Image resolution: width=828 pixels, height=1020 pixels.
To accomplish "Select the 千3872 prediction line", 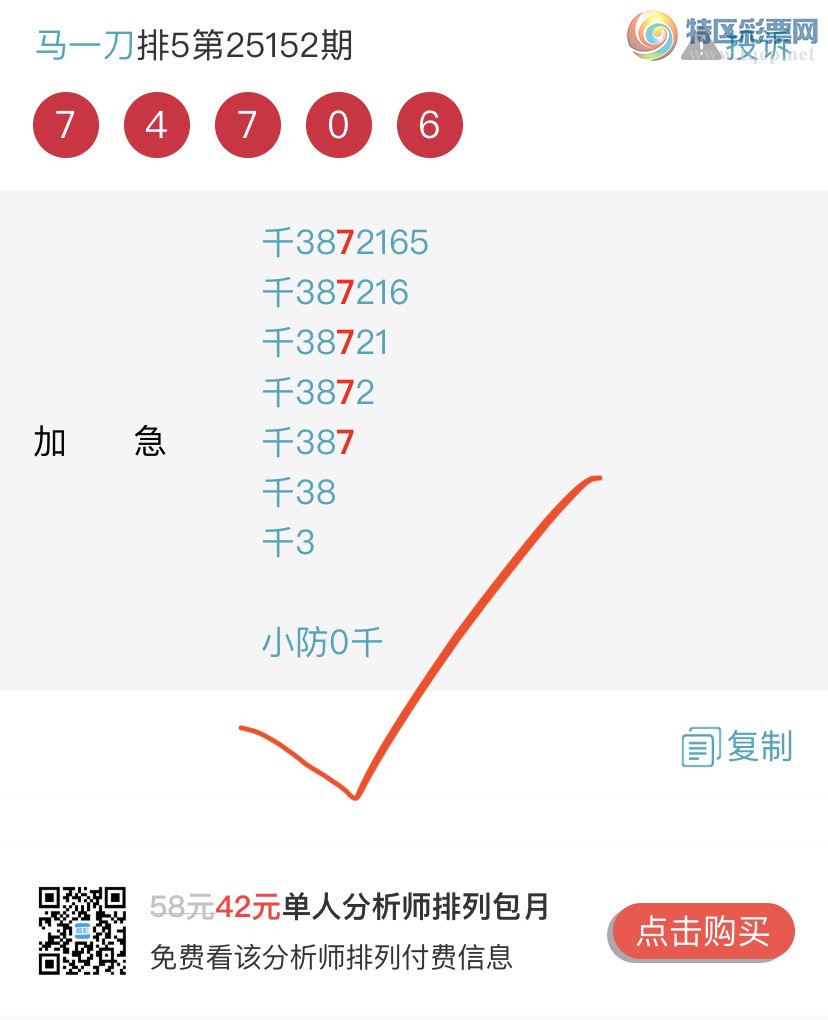I will [x=317, y=392].
